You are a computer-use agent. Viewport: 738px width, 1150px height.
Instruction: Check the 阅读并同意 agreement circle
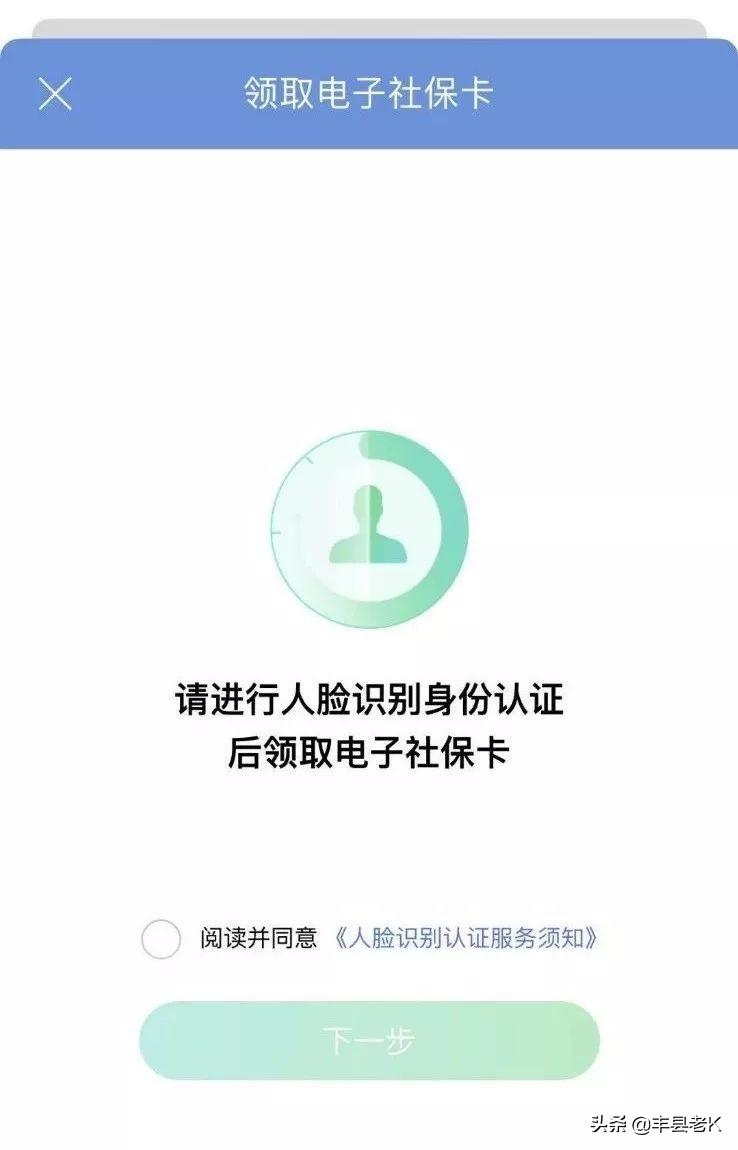tap(161, 939)
